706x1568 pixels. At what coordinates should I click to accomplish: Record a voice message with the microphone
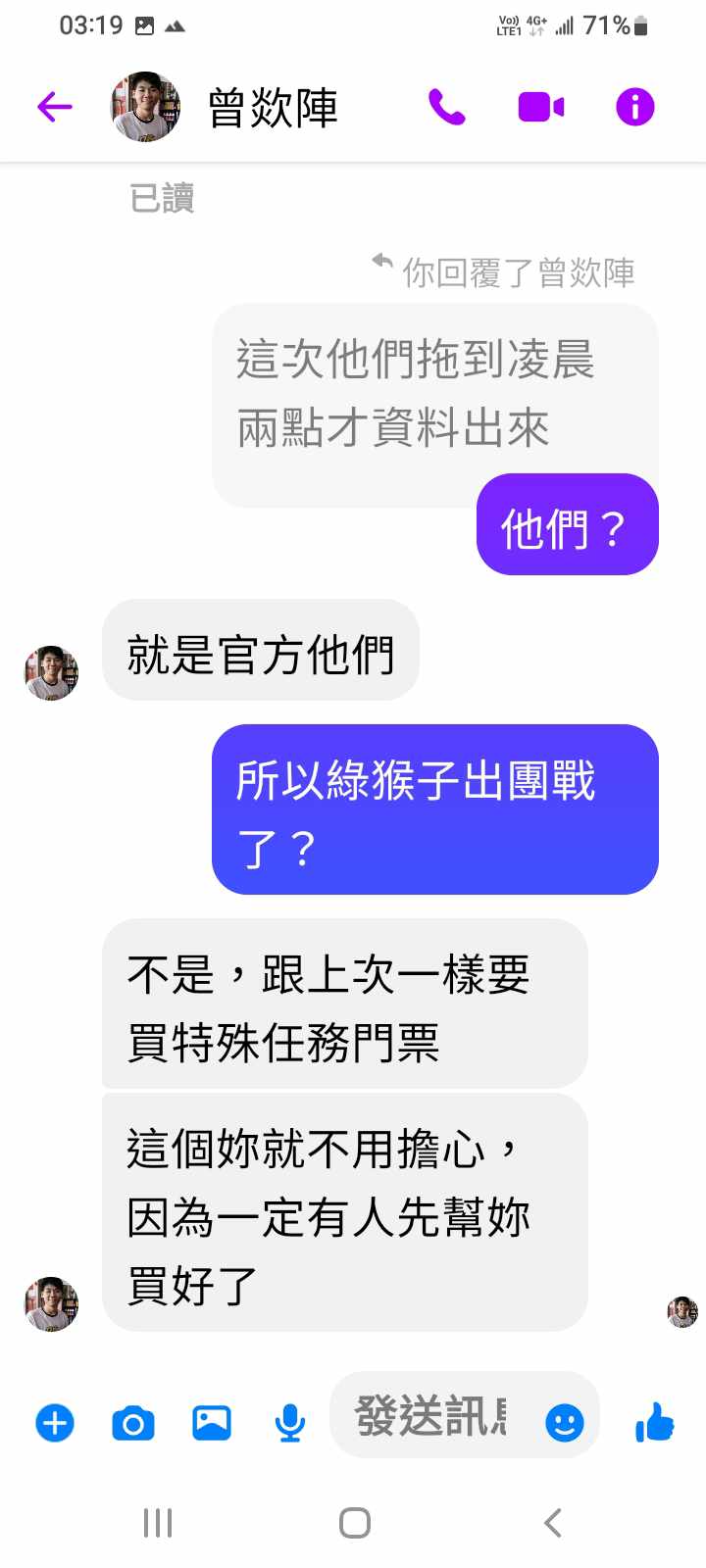click(289, 1423)
